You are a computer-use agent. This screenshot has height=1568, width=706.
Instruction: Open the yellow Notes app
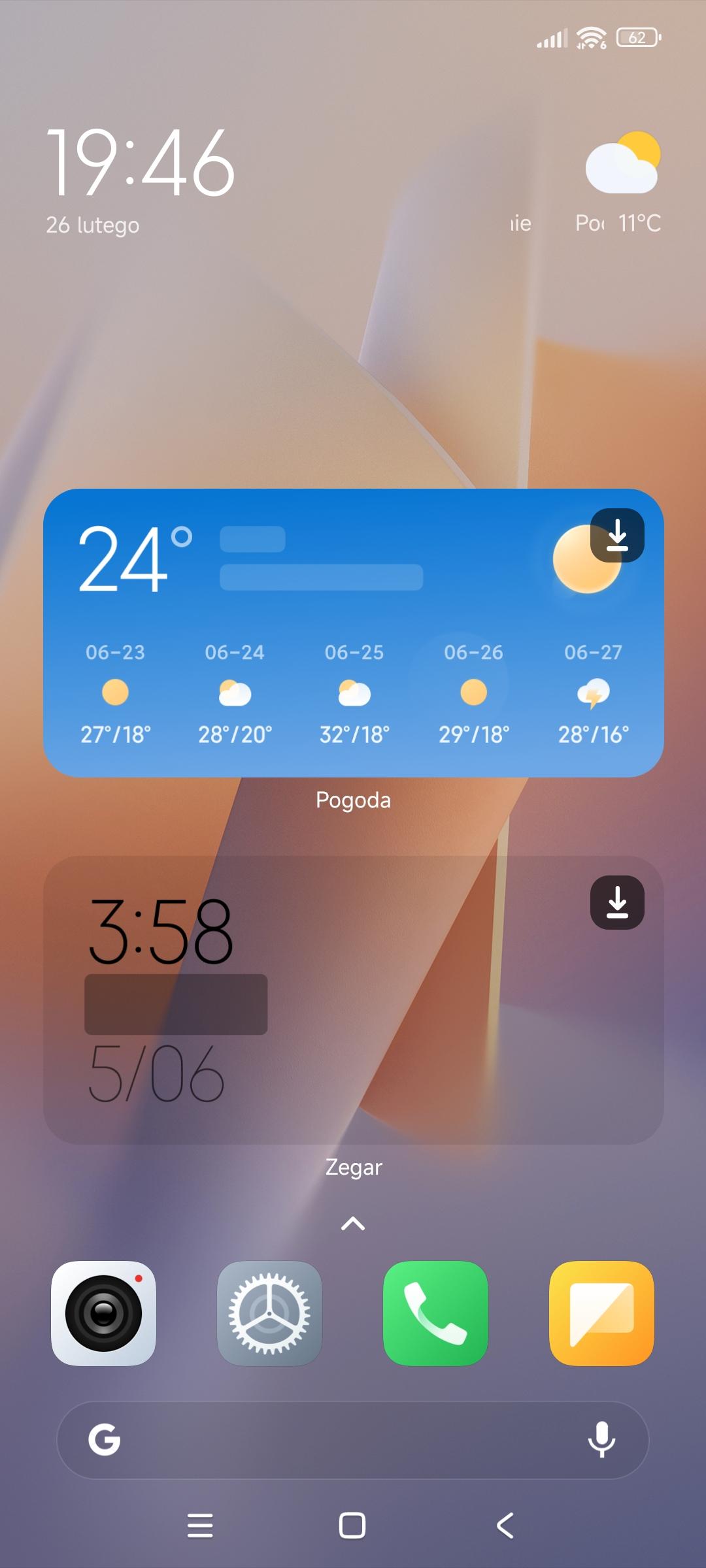pyautogui.click(x=601, y=1313)
